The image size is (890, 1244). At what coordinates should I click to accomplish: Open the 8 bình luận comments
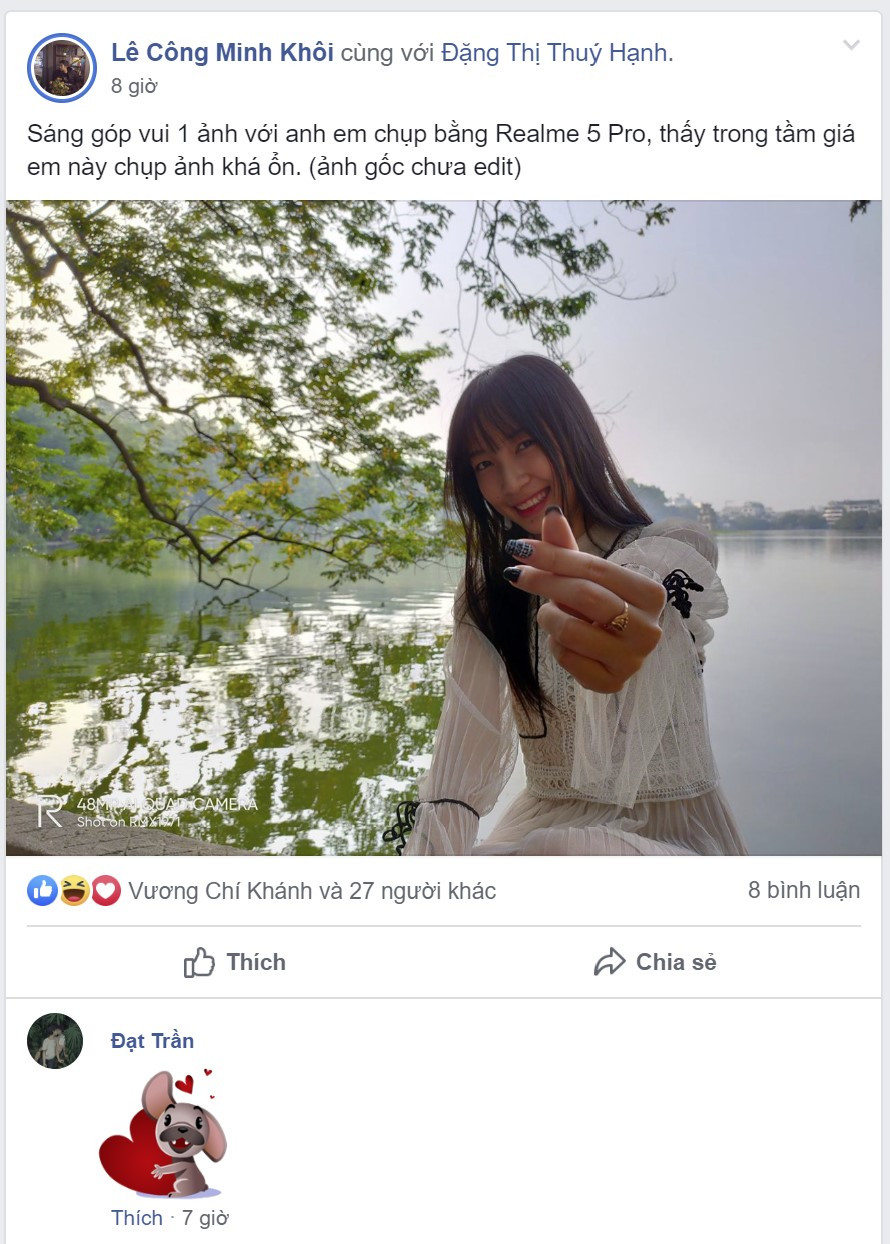803,890
